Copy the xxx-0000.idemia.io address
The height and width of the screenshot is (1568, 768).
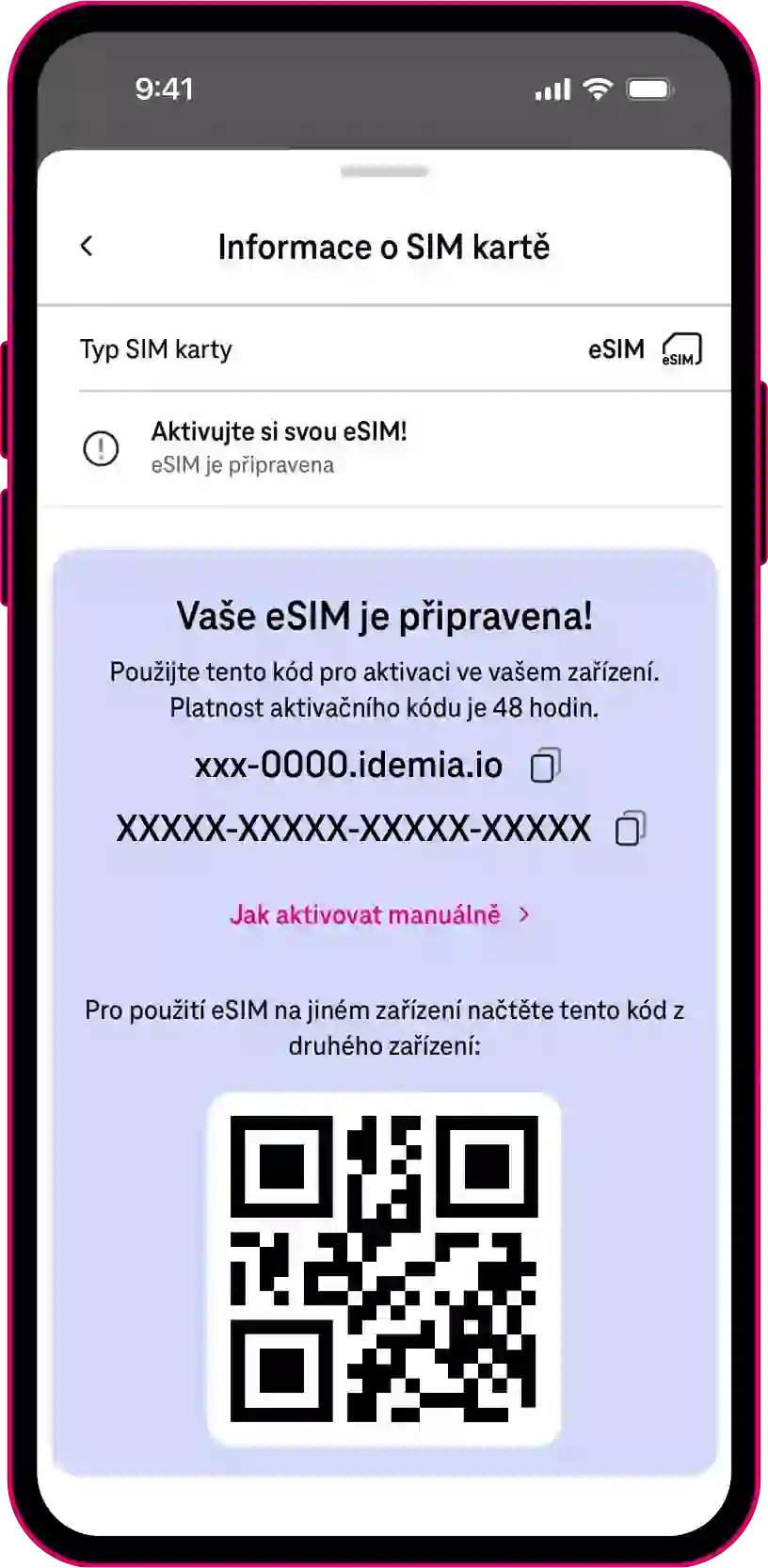click(545, 765)
